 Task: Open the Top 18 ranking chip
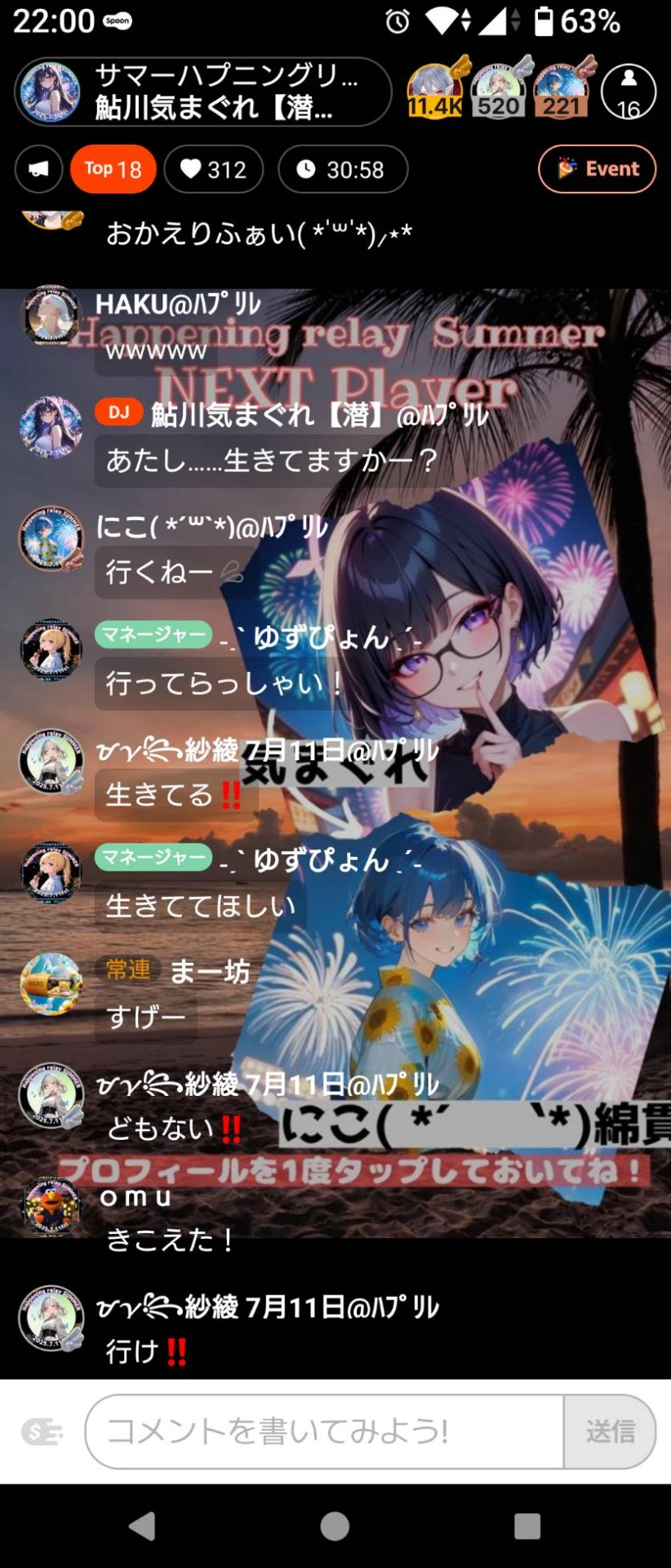(x=113, y=169)
